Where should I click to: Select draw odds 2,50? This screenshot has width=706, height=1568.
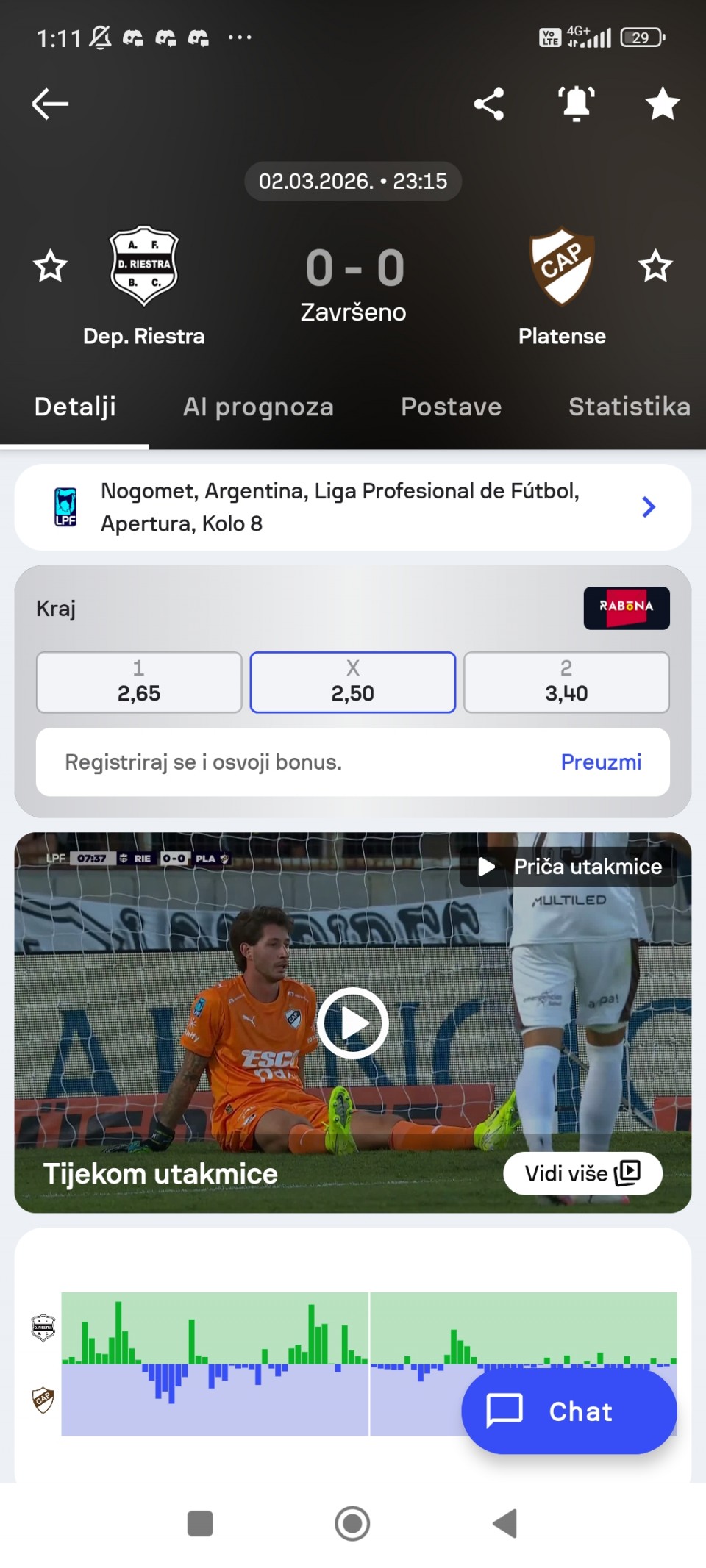[353, 682]
